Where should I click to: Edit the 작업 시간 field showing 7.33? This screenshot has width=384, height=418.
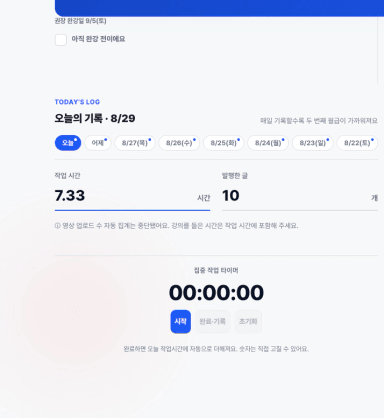tap(132, 196)
